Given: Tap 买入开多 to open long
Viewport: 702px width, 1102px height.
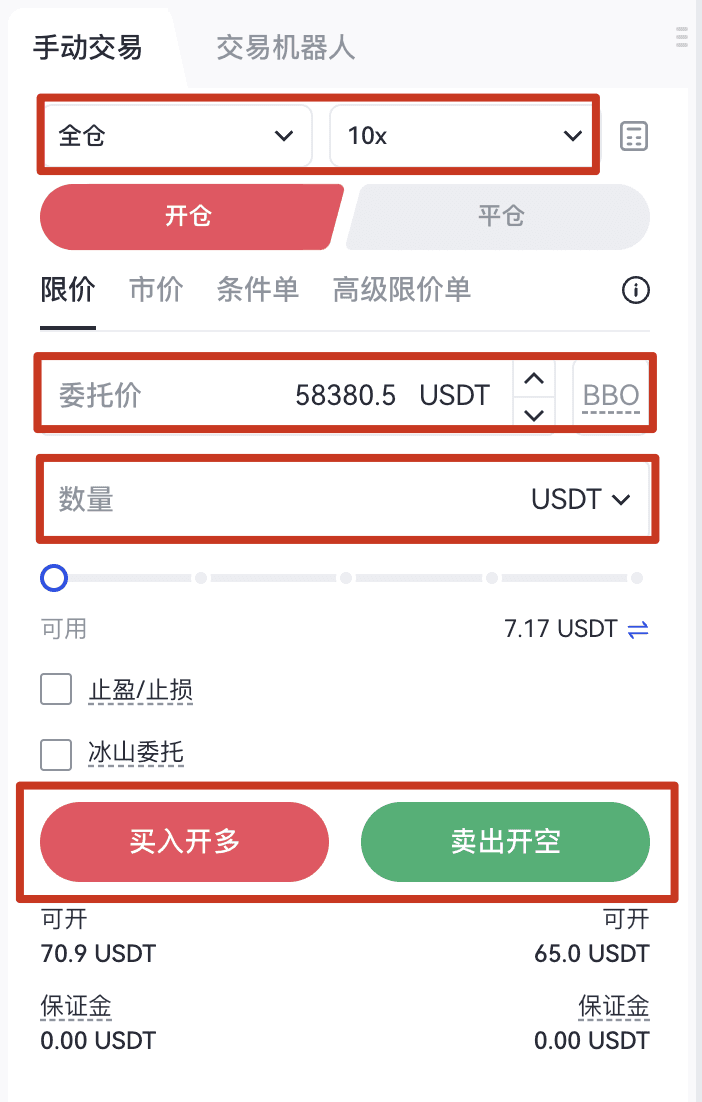Looking at the screenshot, I should (184, 842).
